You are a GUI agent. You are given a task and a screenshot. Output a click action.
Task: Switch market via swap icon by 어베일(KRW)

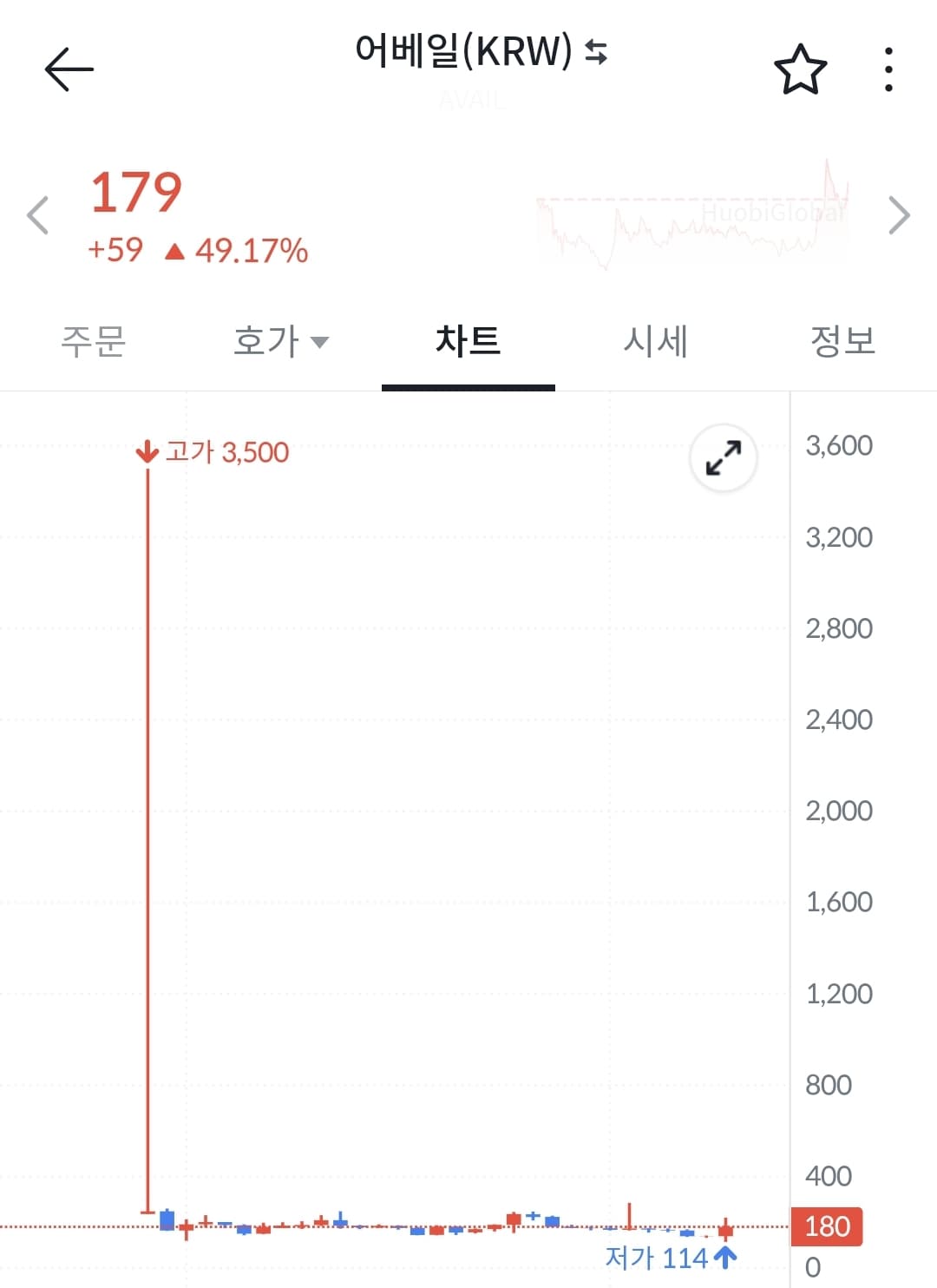point(596,52)
